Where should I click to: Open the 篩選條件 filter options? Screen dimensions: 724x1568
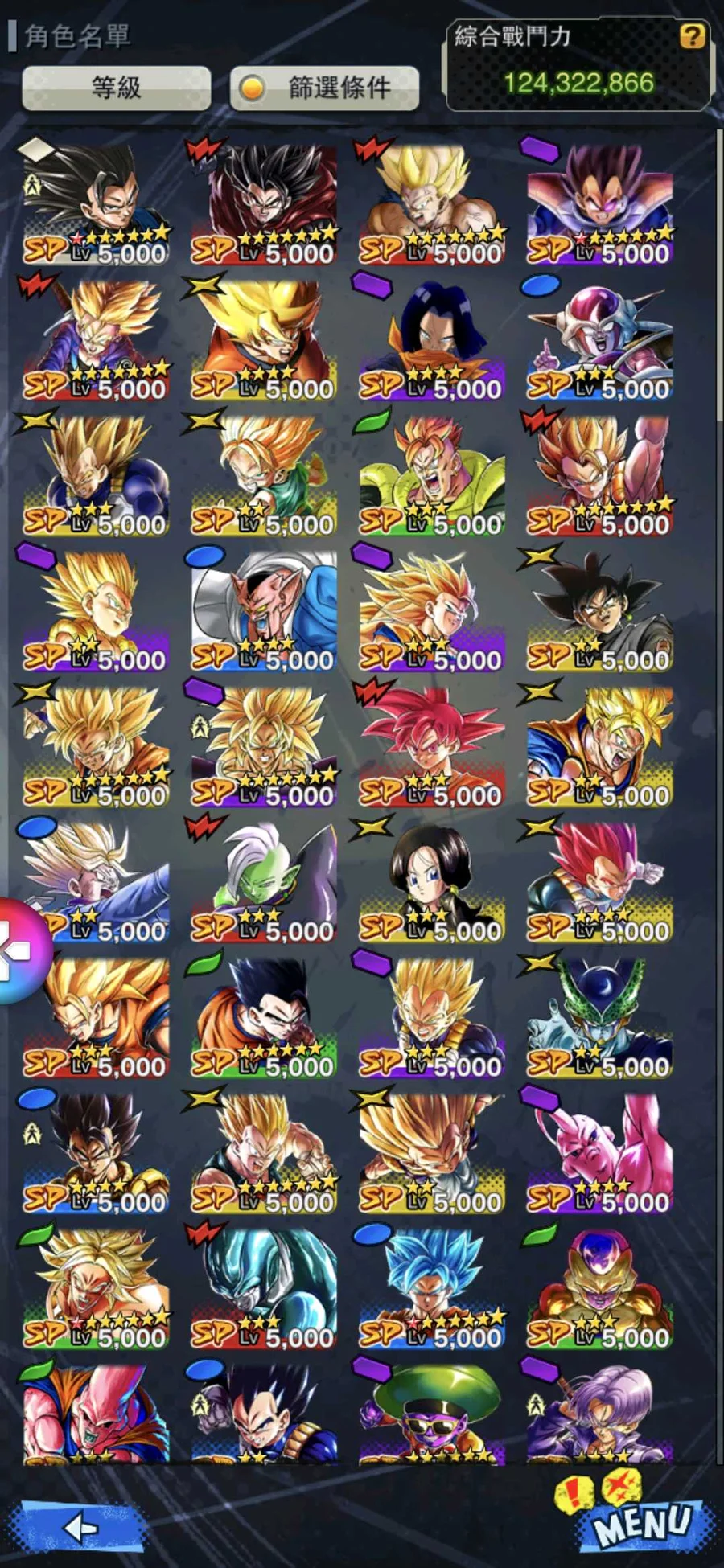coord(325,88)
